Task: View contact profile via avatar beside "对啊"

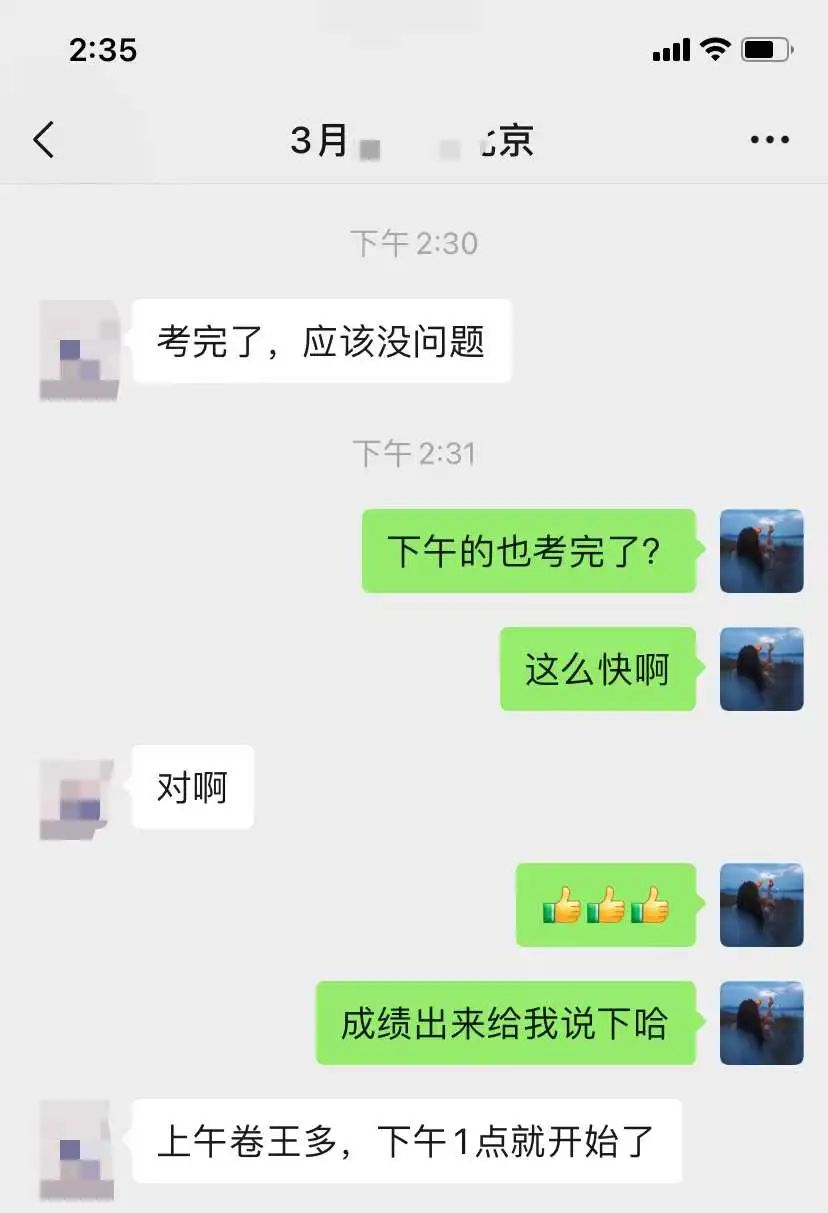Action: [77, 799]
